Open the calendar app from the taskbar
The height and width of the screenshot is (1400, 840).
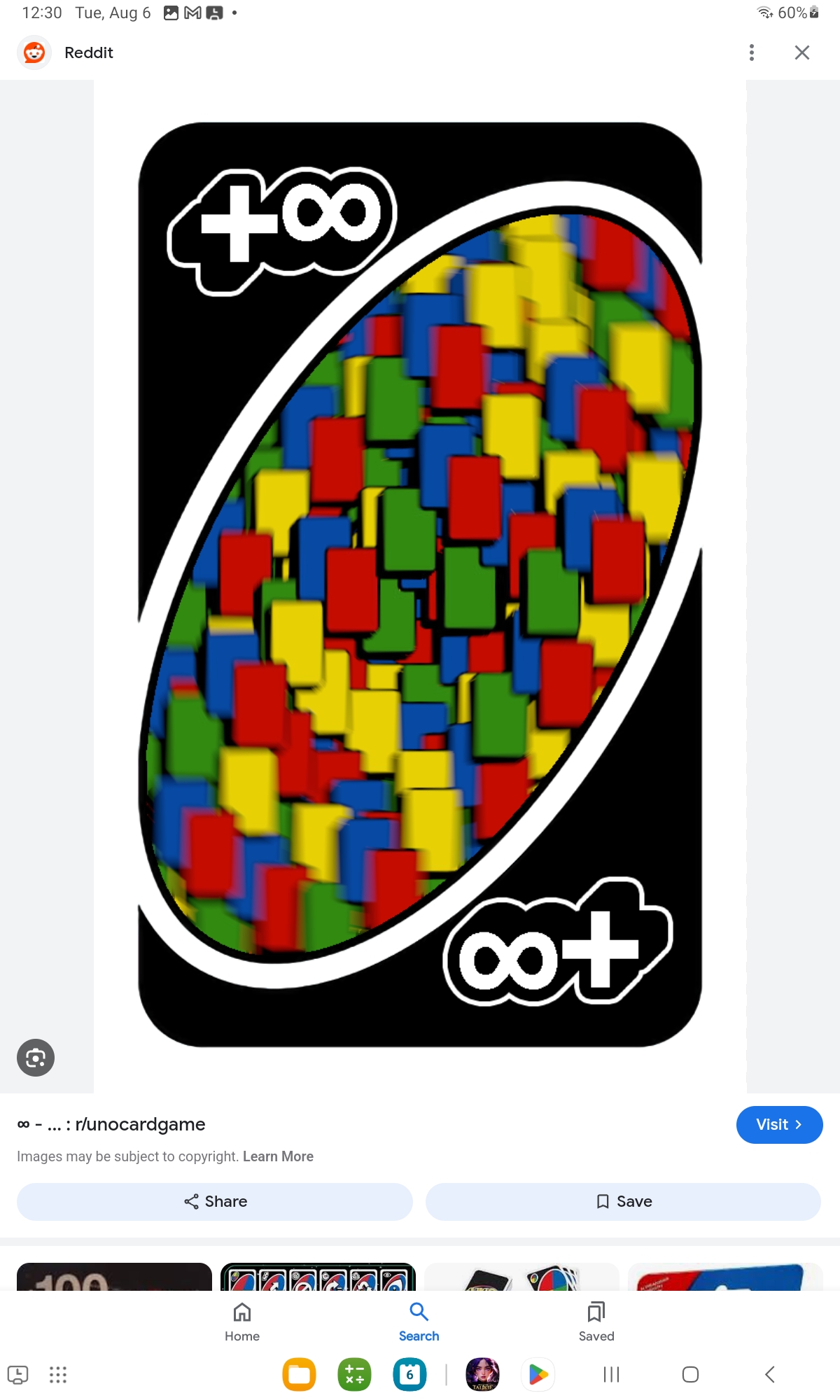click(x=410, y=1375)
